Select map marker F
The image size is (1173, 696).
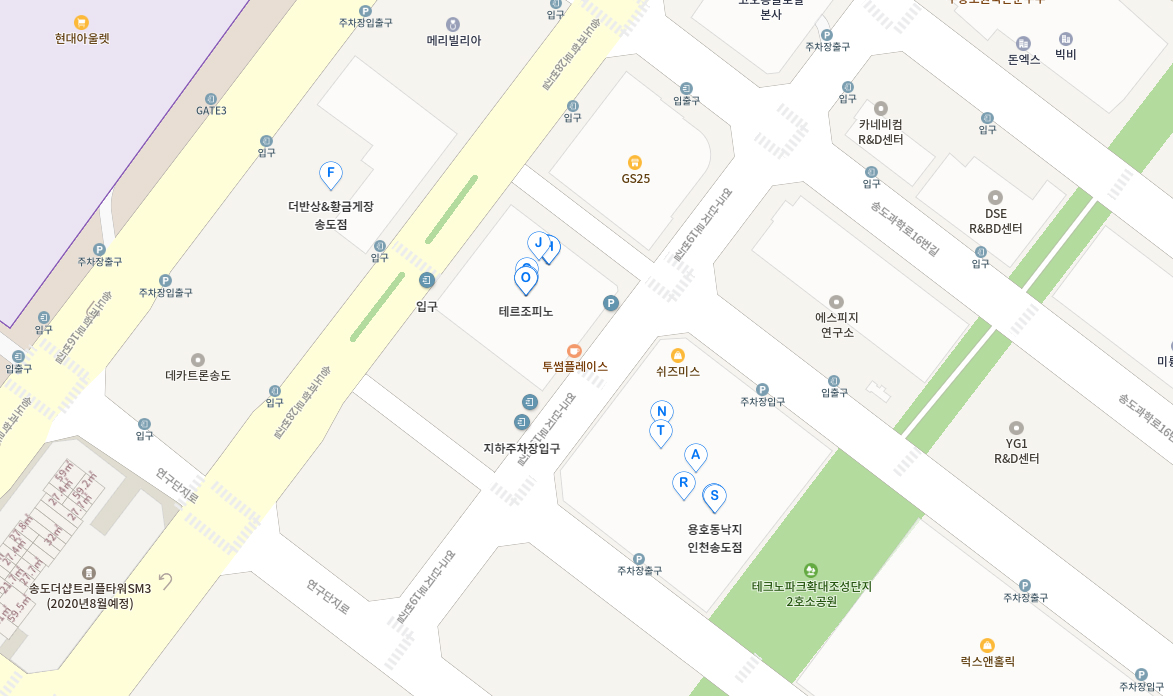[x=331, y=174]
